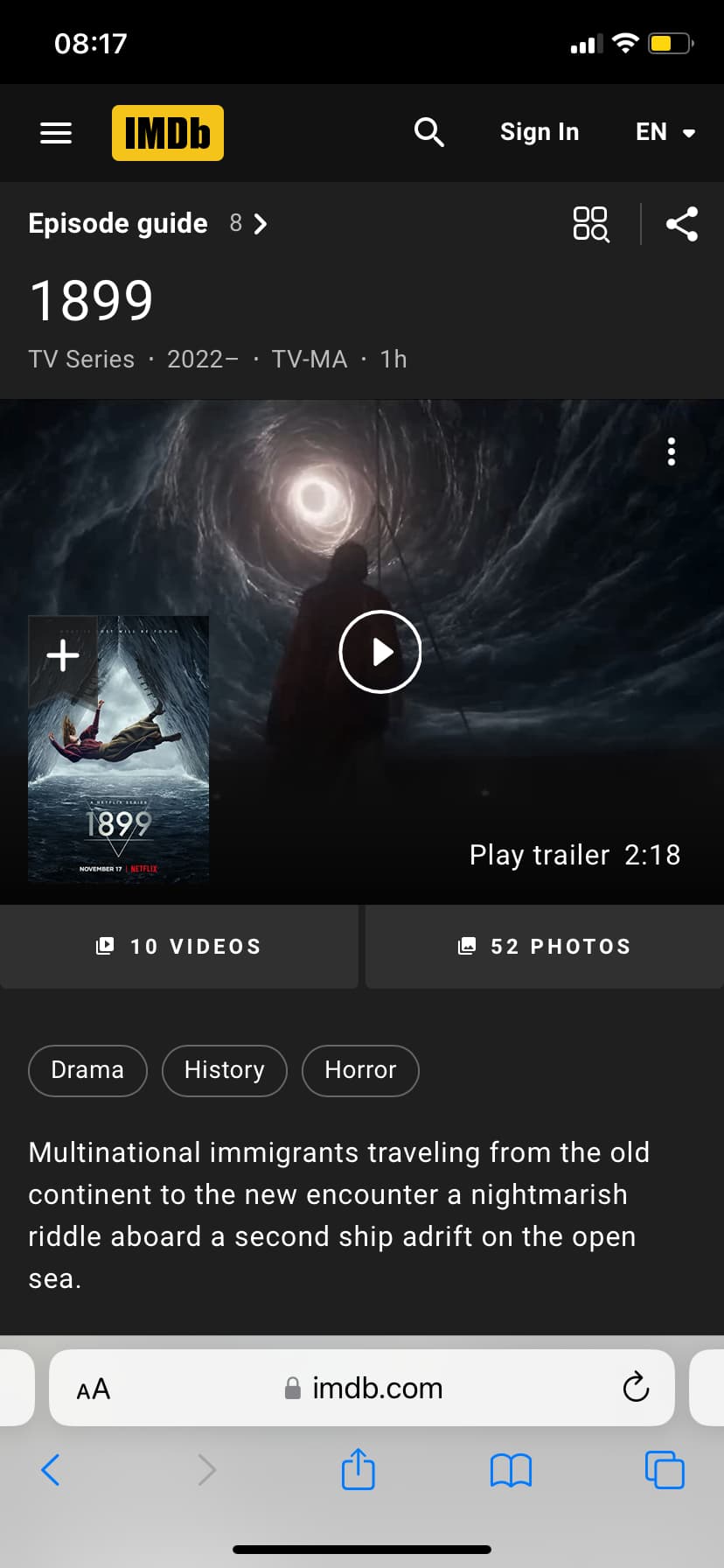Open the trailer overflow menu

point(672,451)
